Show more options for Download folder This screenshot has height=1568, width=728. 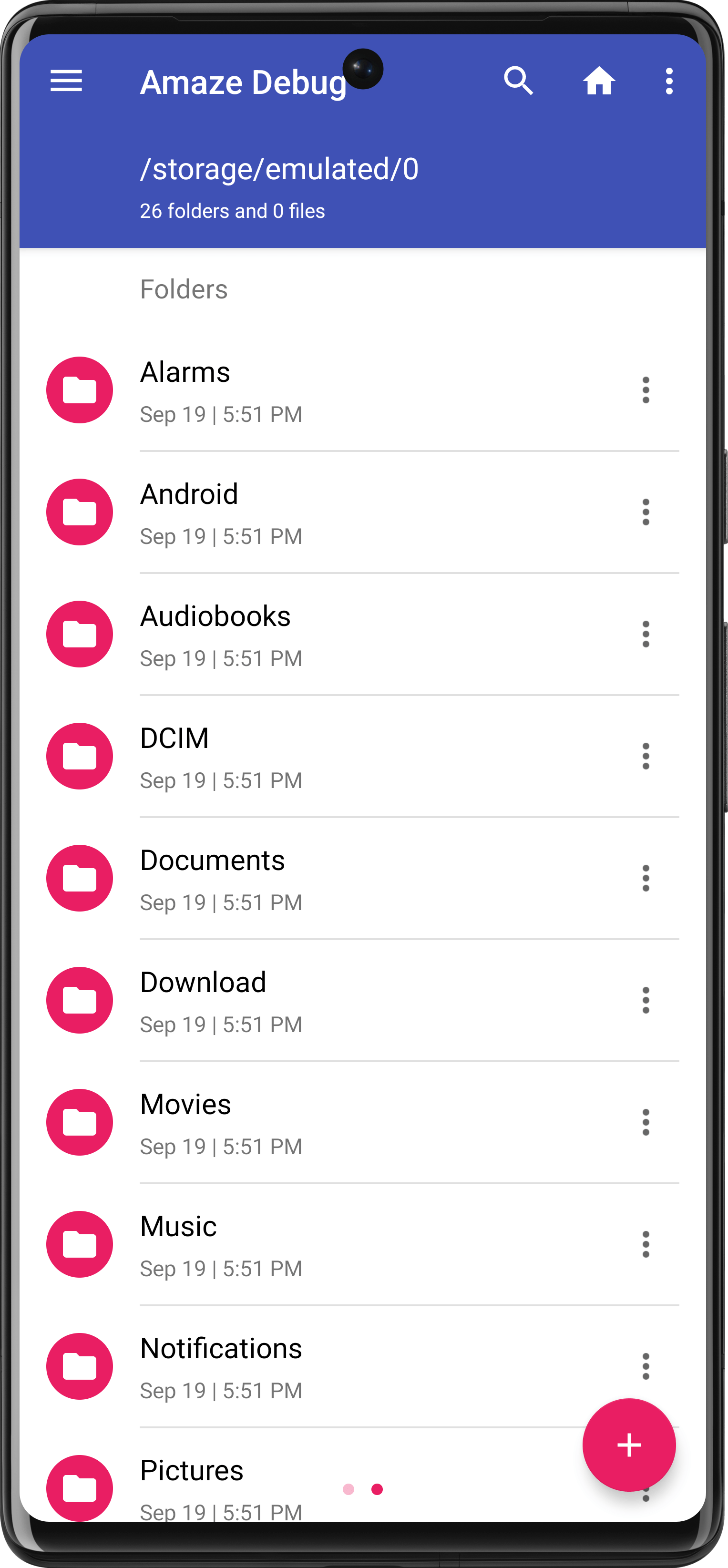645,1000
